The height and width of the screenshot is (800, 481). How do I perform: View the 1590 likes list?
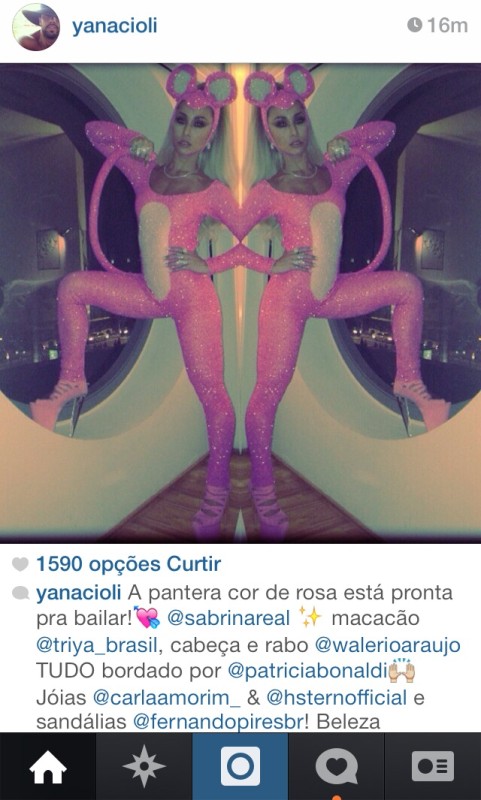(128, 564)
